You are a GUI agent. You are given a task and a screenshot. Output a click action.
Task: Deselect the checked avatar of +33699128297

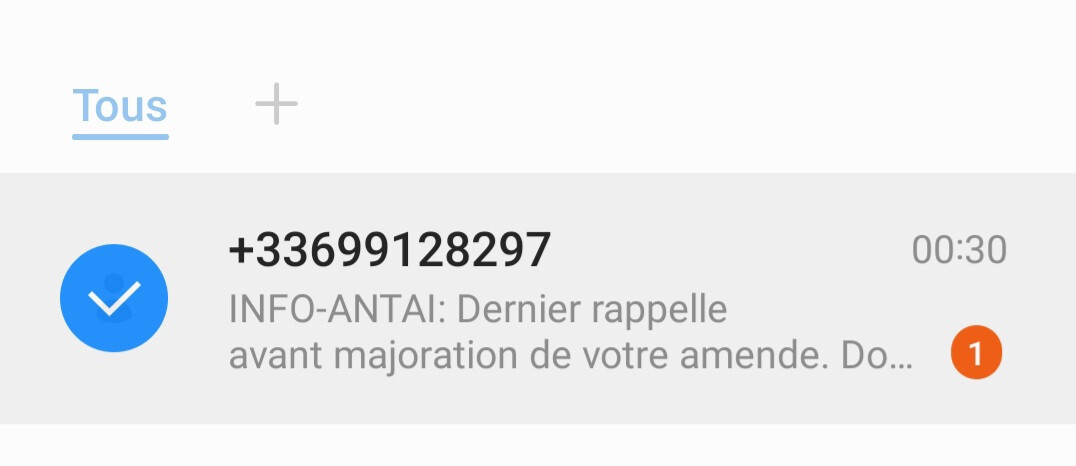114,298
